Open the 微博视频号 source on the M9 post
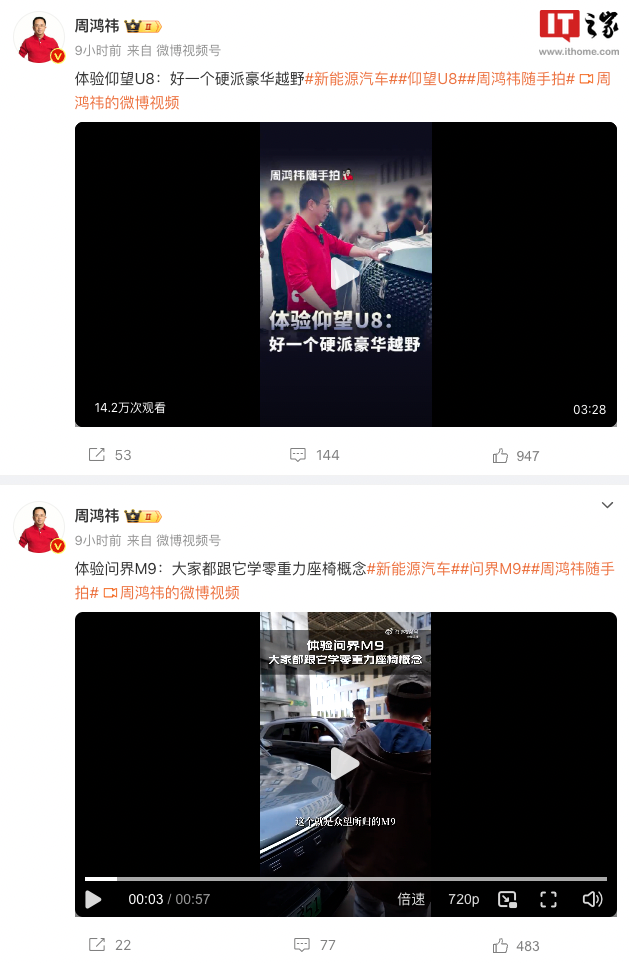This screenshot has height=963, width=629. (x=188, y=540)
